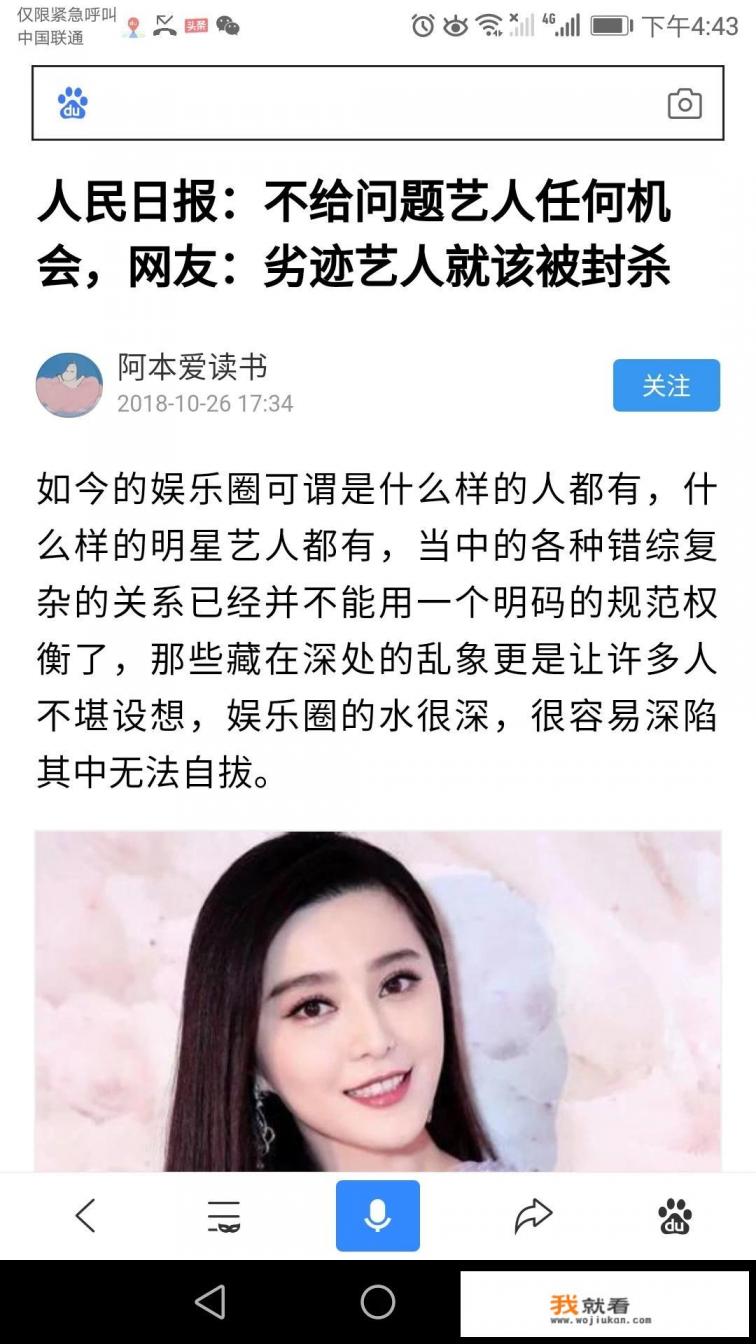Image resolution: width=756 pixels, height=1344 pixels.
Task: Follow author 阿本爱读书 with 关注 button
Action: tap(666, 385)
